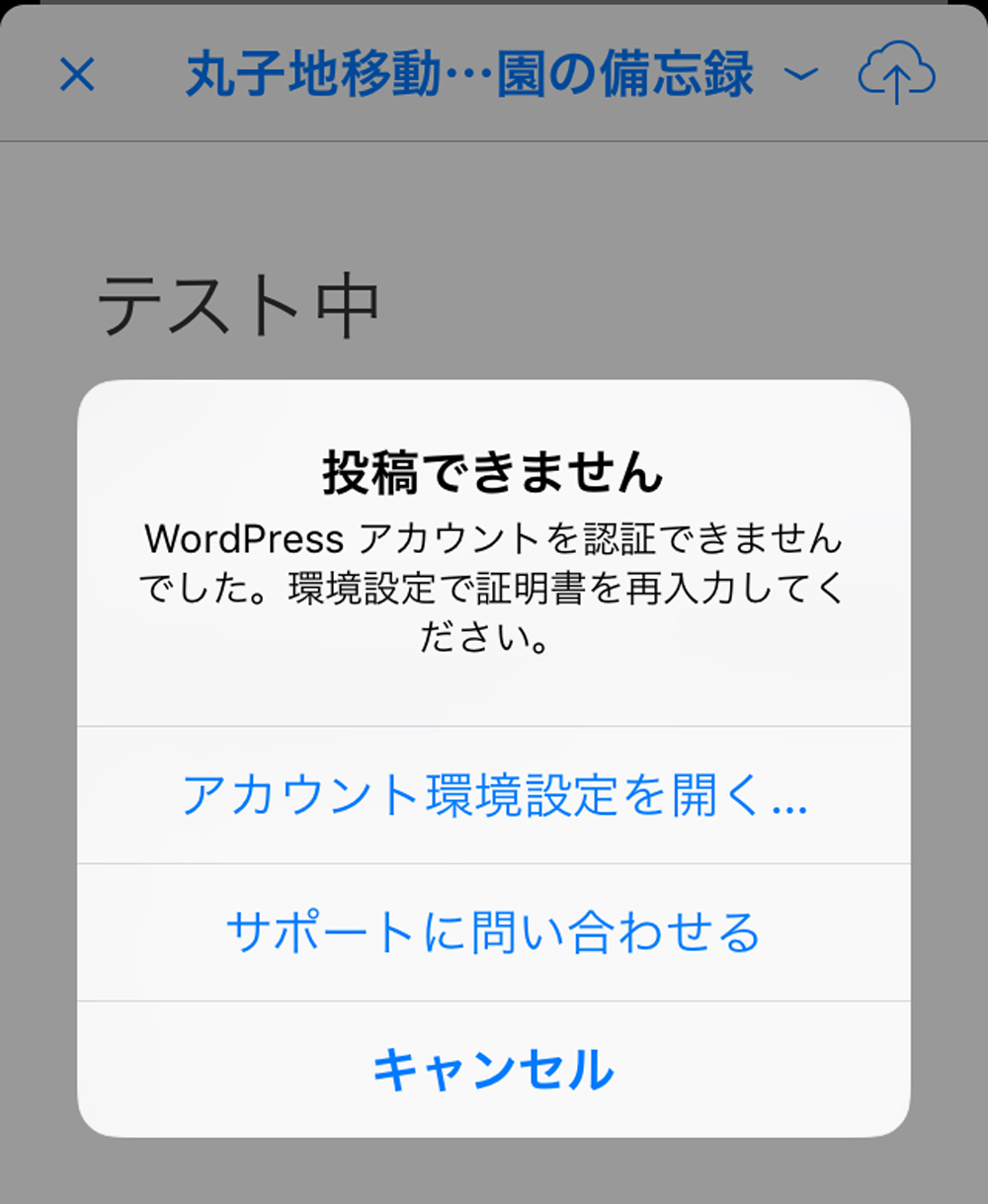Screen dimensions: 988x1204
Task: Choose サポートに問い合わせる to contact support
Action: coord(494,932)
